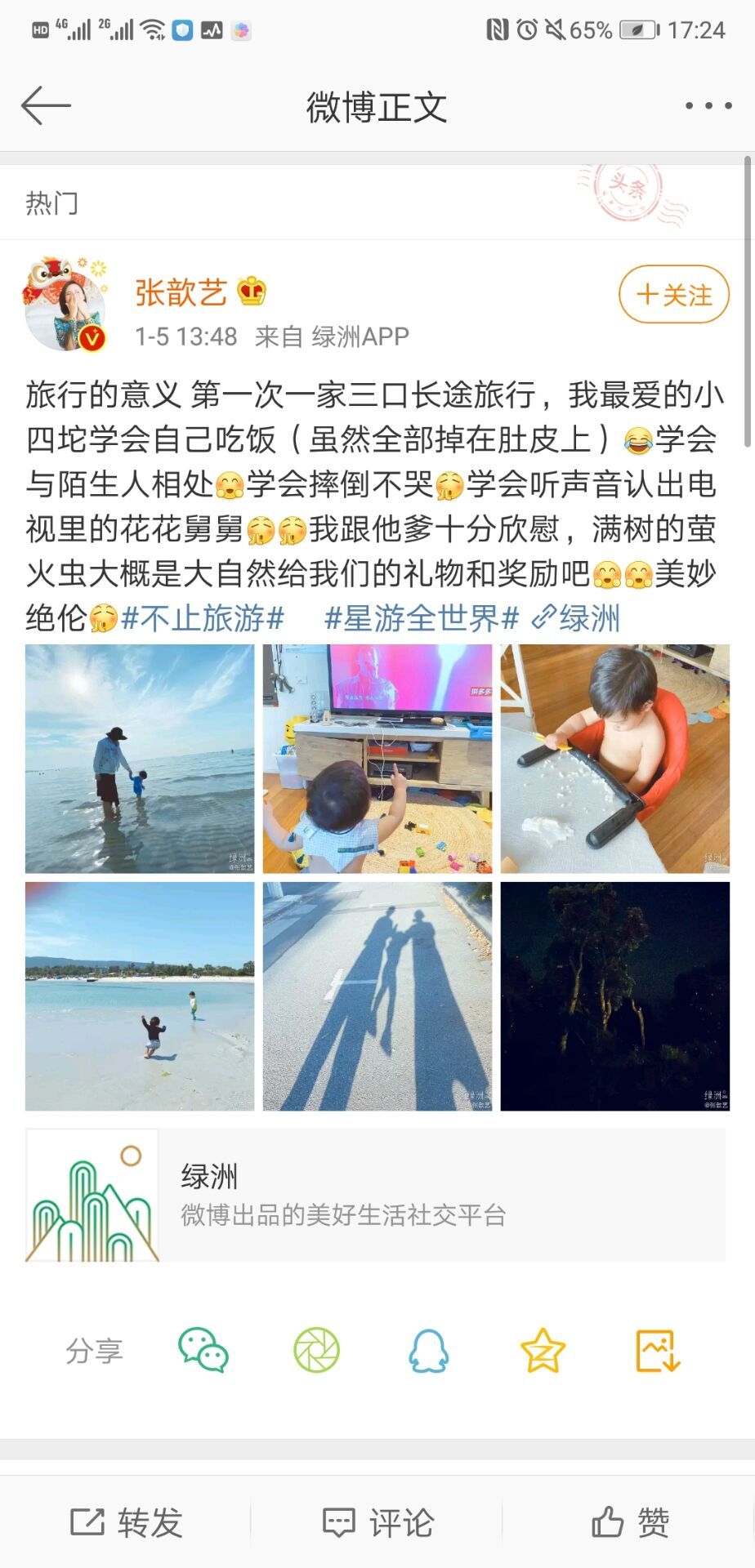
Task: Share post to WeChat Moments
Action: point(316,1350)
